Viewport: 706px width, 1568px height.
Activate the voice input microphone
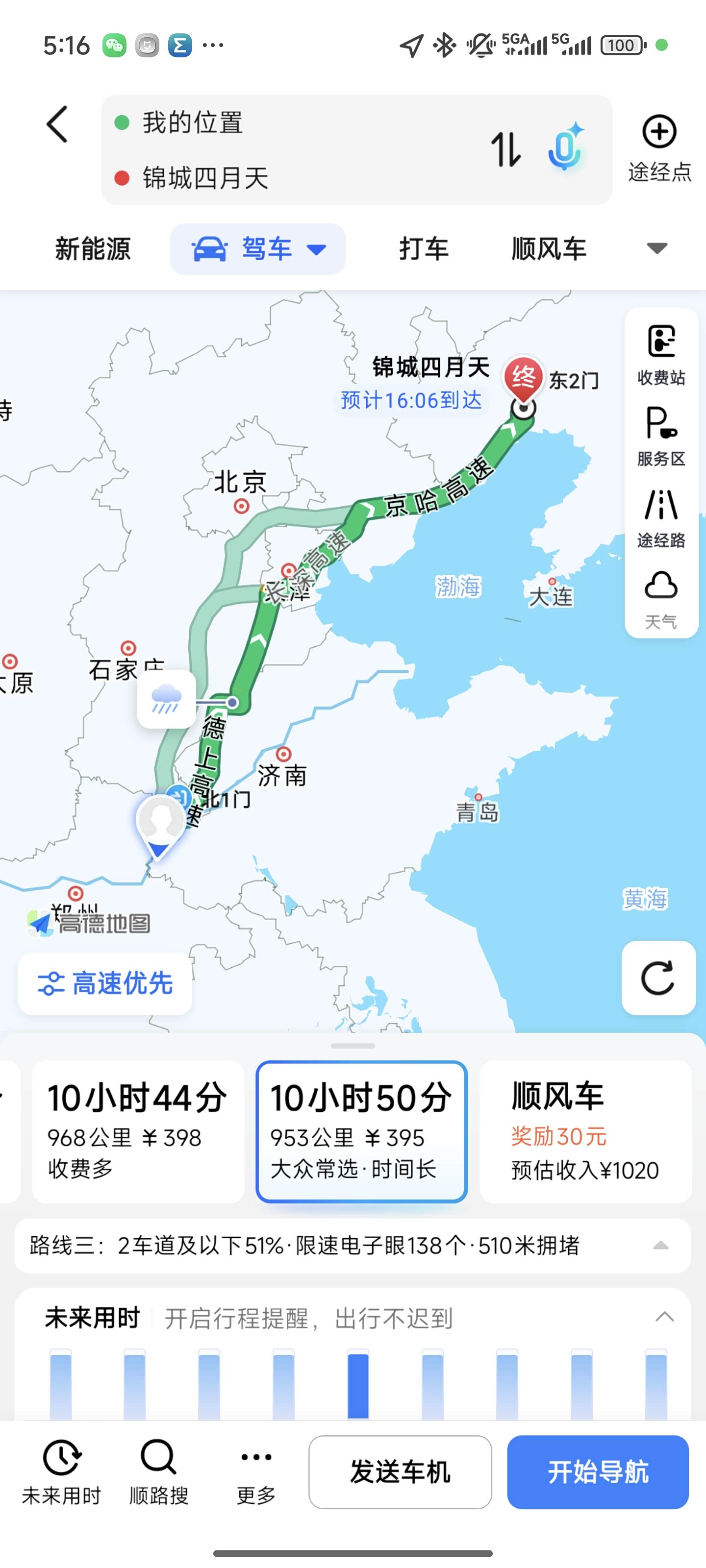[566, 147]
